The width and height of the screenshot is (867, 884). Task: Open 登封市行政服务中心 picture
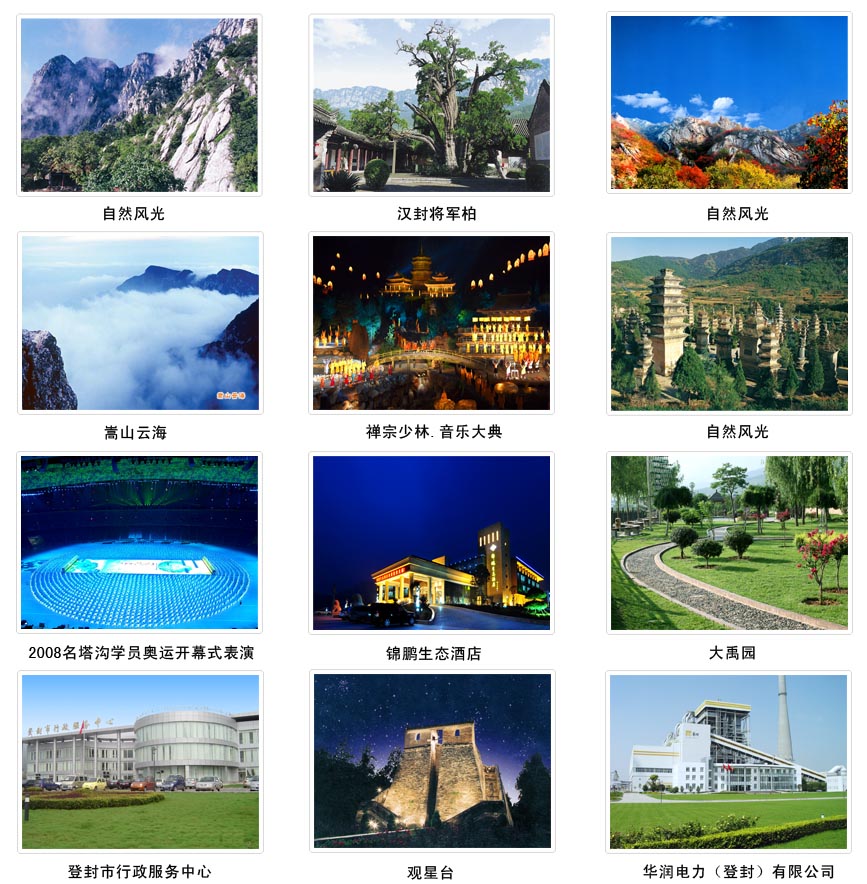point(140,761)
